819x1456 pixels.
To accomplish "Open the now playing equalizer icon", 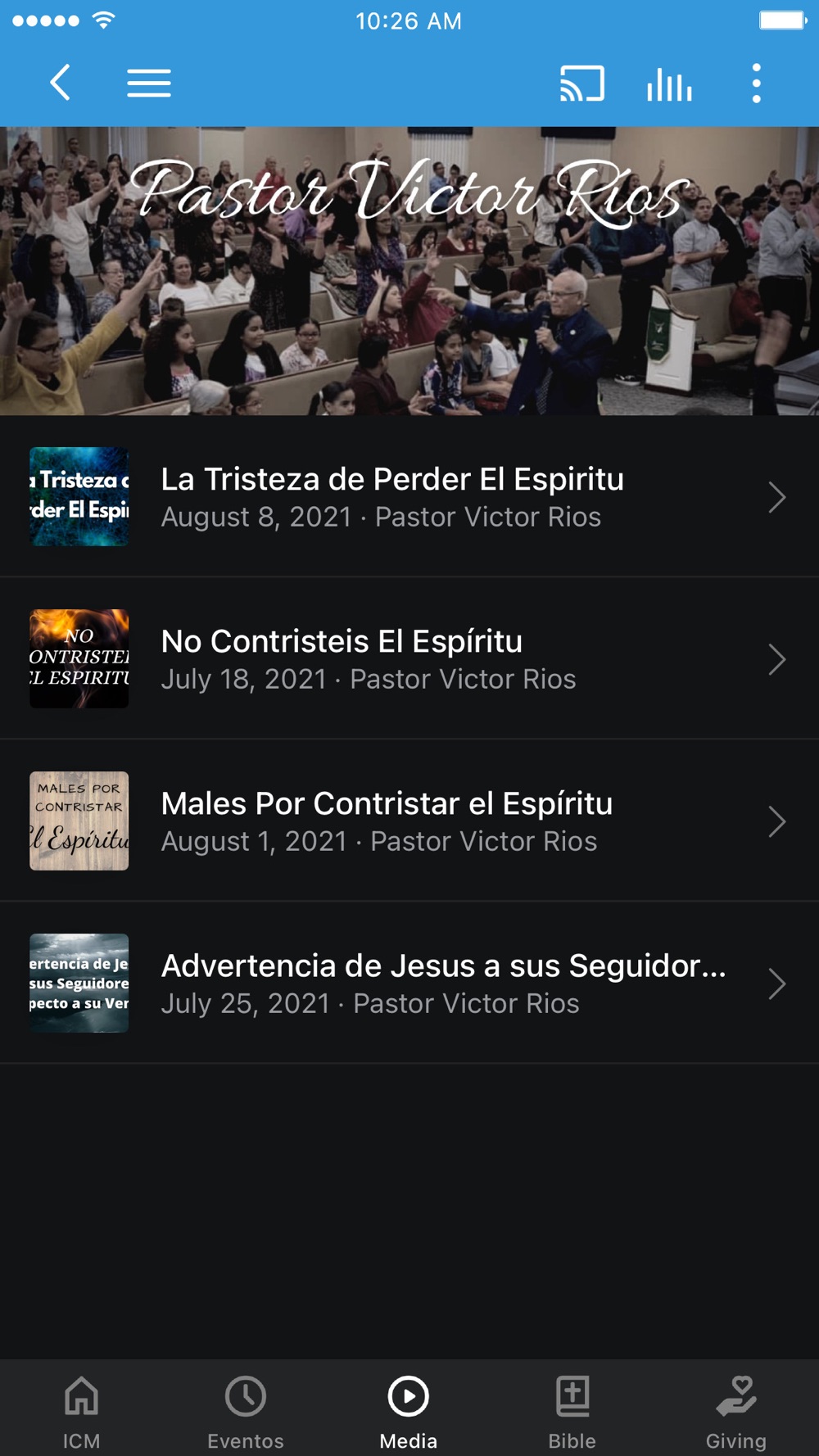I will pyautogui.click(x=669, y=83).
